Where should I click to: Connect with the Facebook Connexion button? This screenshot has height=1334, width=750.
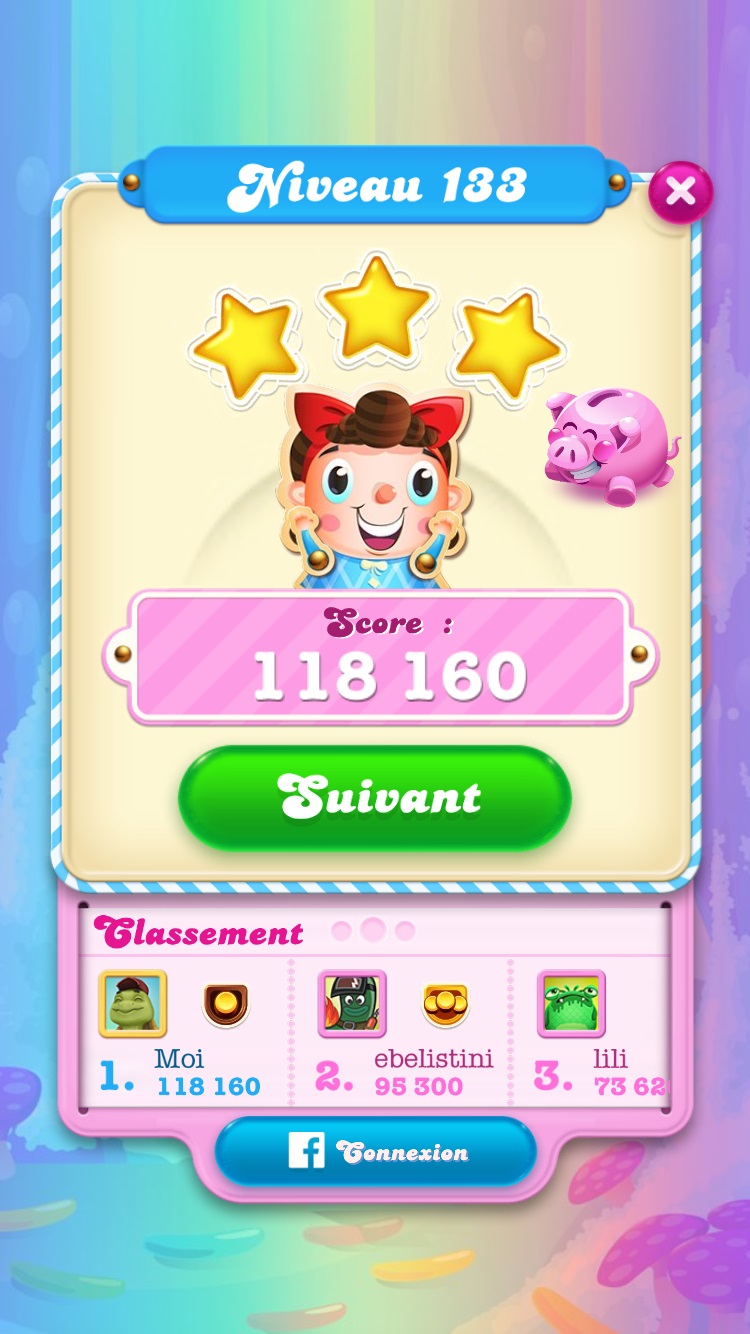coord(375,1152)
